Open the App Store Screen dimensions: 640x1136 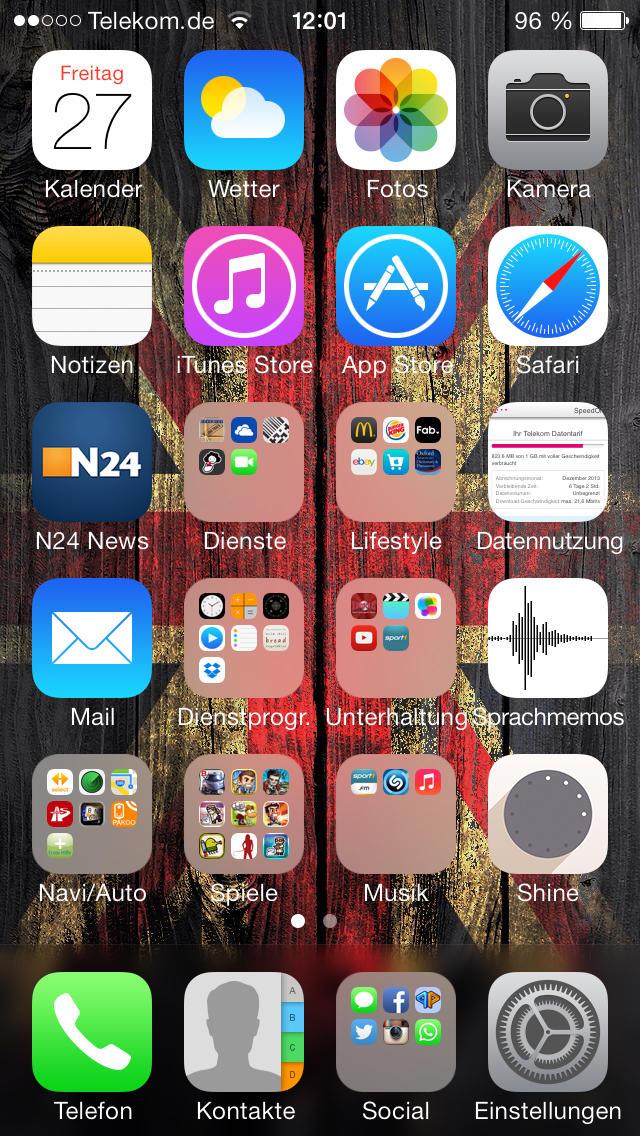pyautogui.click(x=396, y=286)
